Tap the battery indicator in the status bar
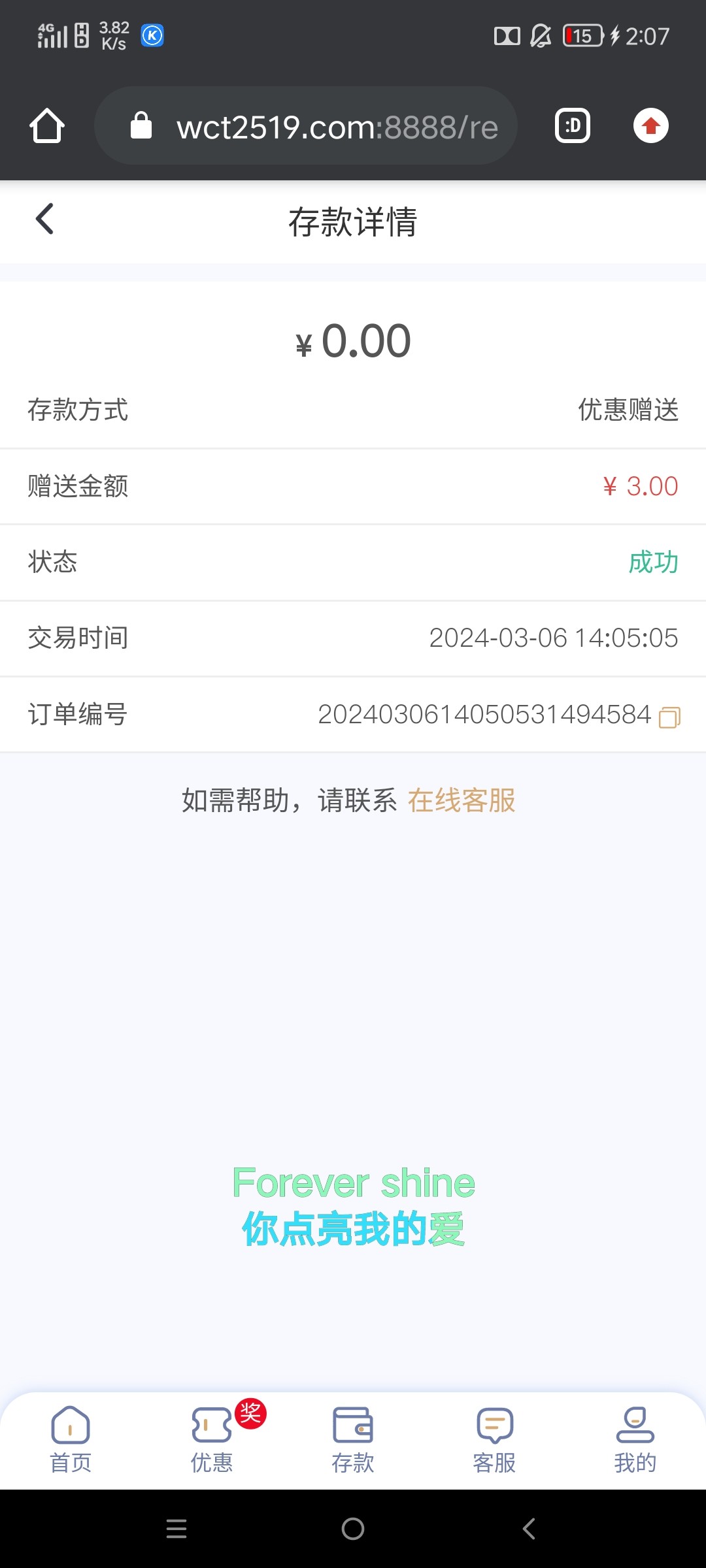 click(x=580, y=35)
